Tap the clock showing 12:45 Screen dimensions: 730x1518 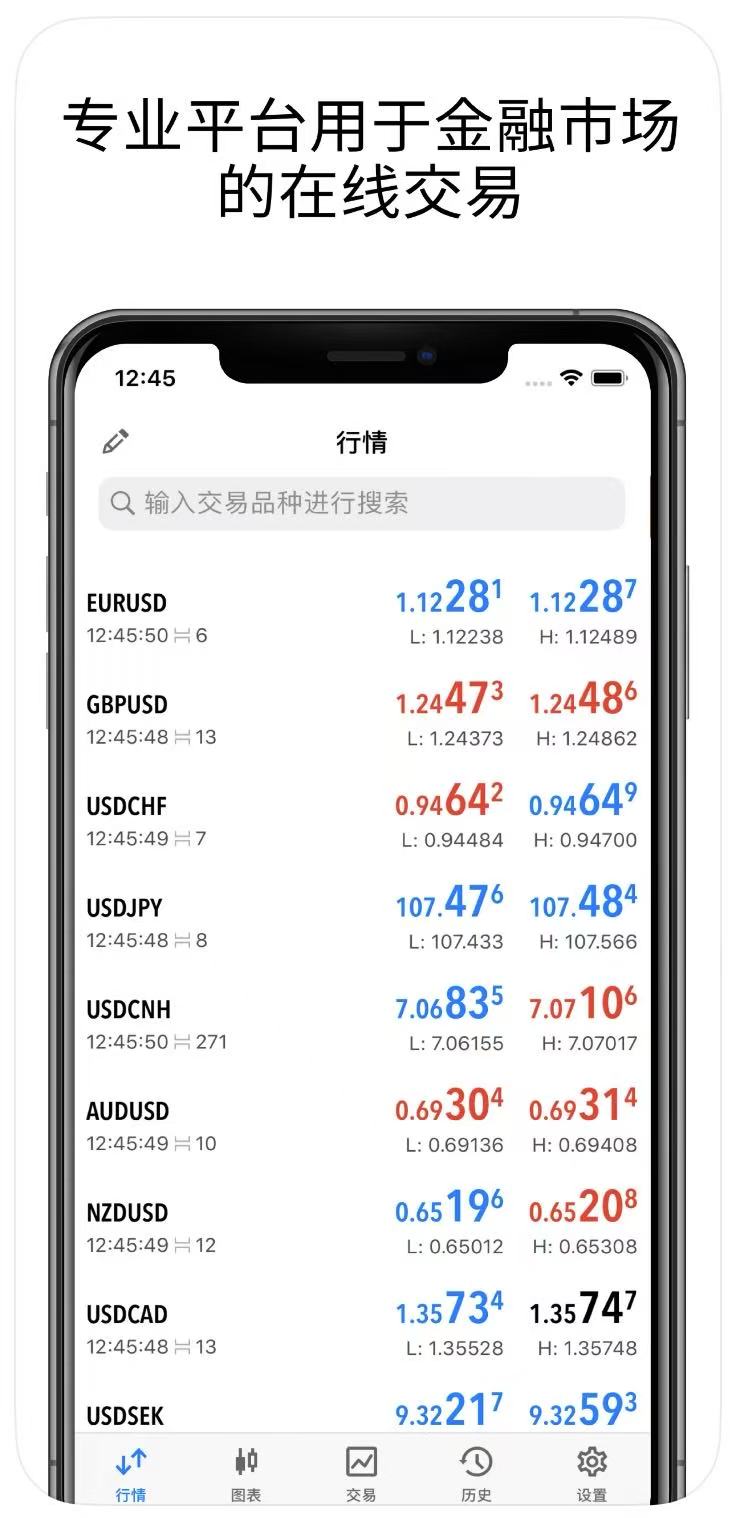[146, 379]
